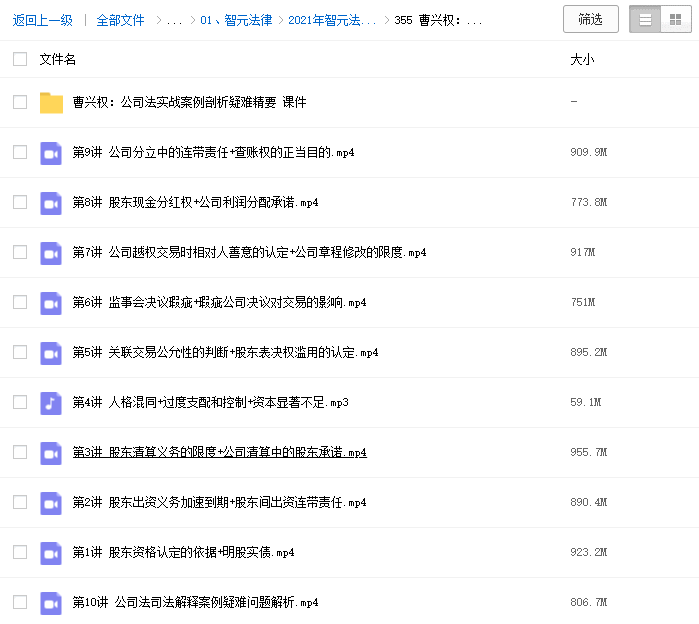Open 全部文件 breadcrumb link
Image resolution: width=699 pixels, height=624 pixels.
[x=120, y=20]
